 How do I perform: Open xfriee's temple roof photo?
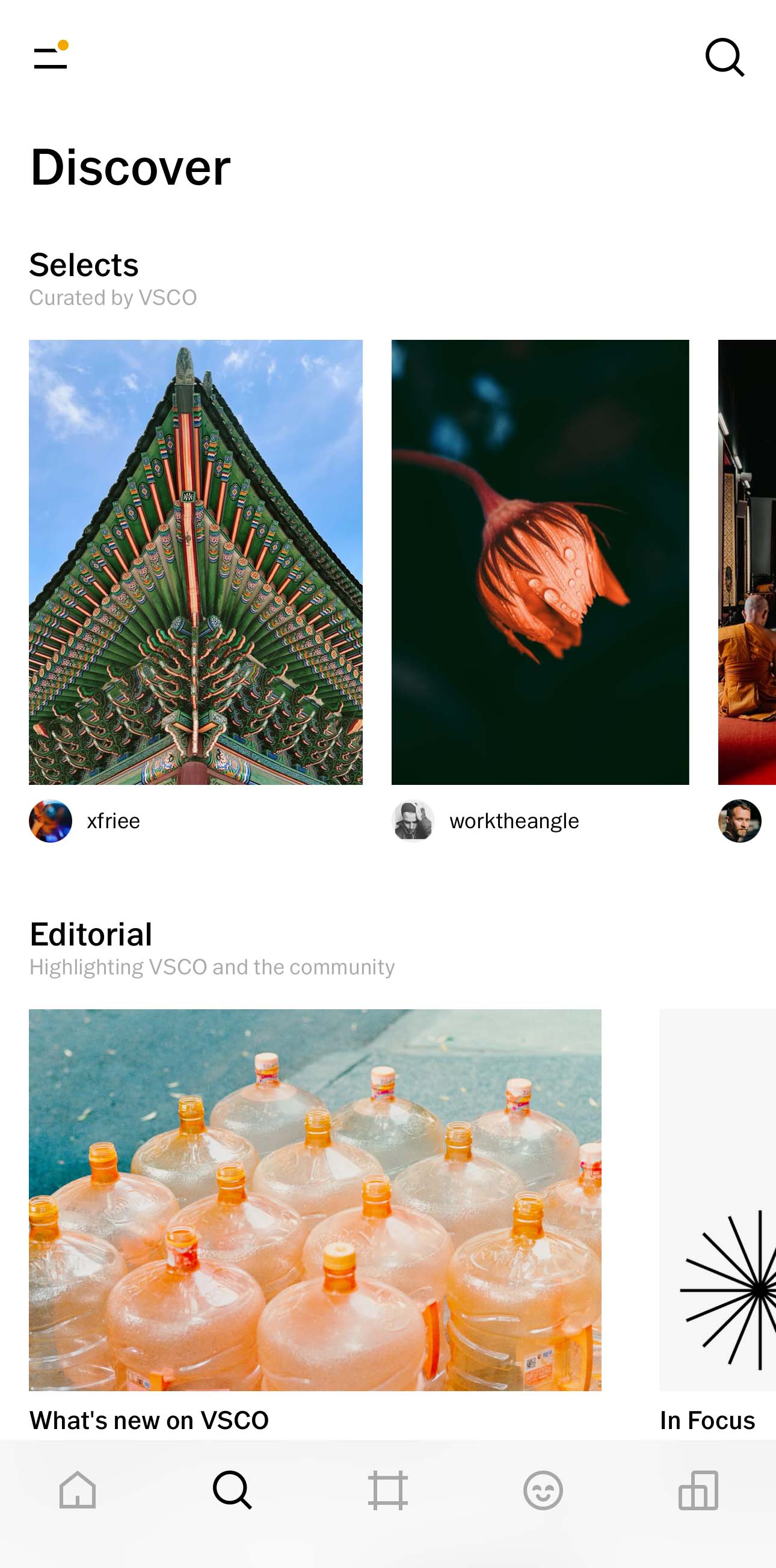(196, 562)
